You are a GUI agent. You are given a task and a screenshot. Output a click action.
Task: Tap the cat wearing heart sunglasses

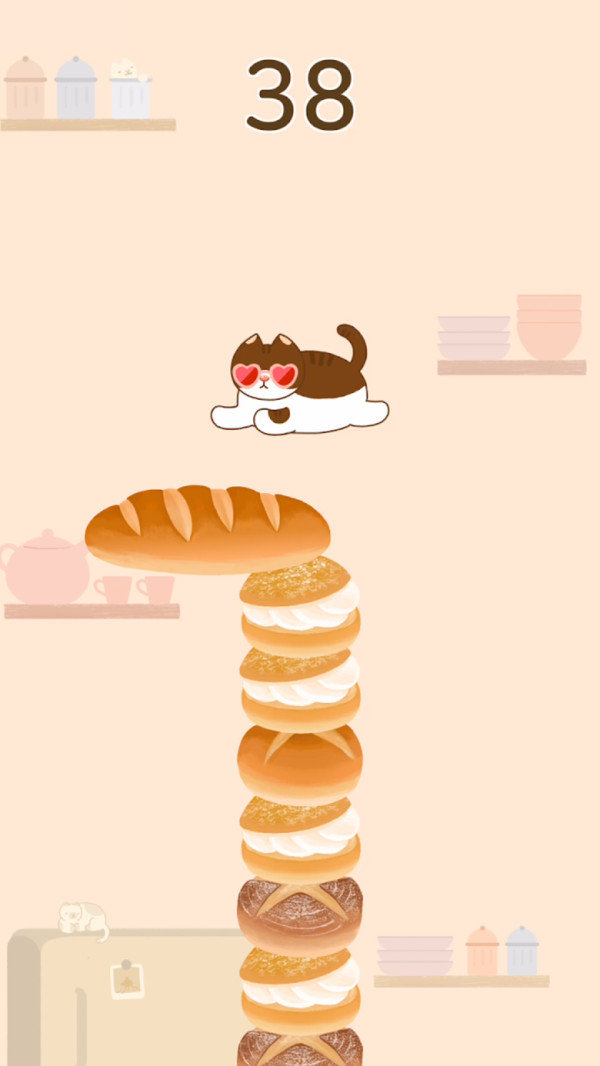point(300,380)
